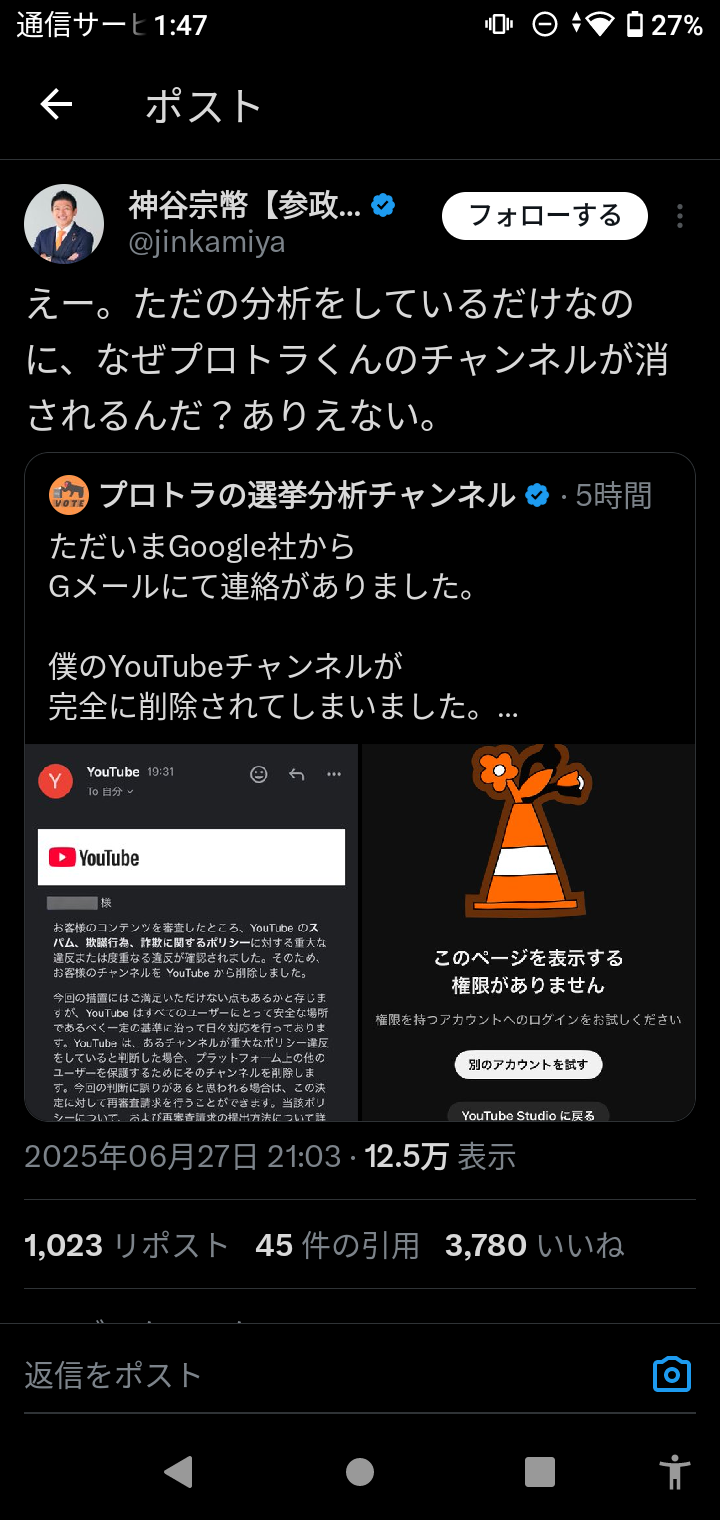View the traffic cone permission error image
The width and height of the screenshot is (720, 1520).
point(528,932)
